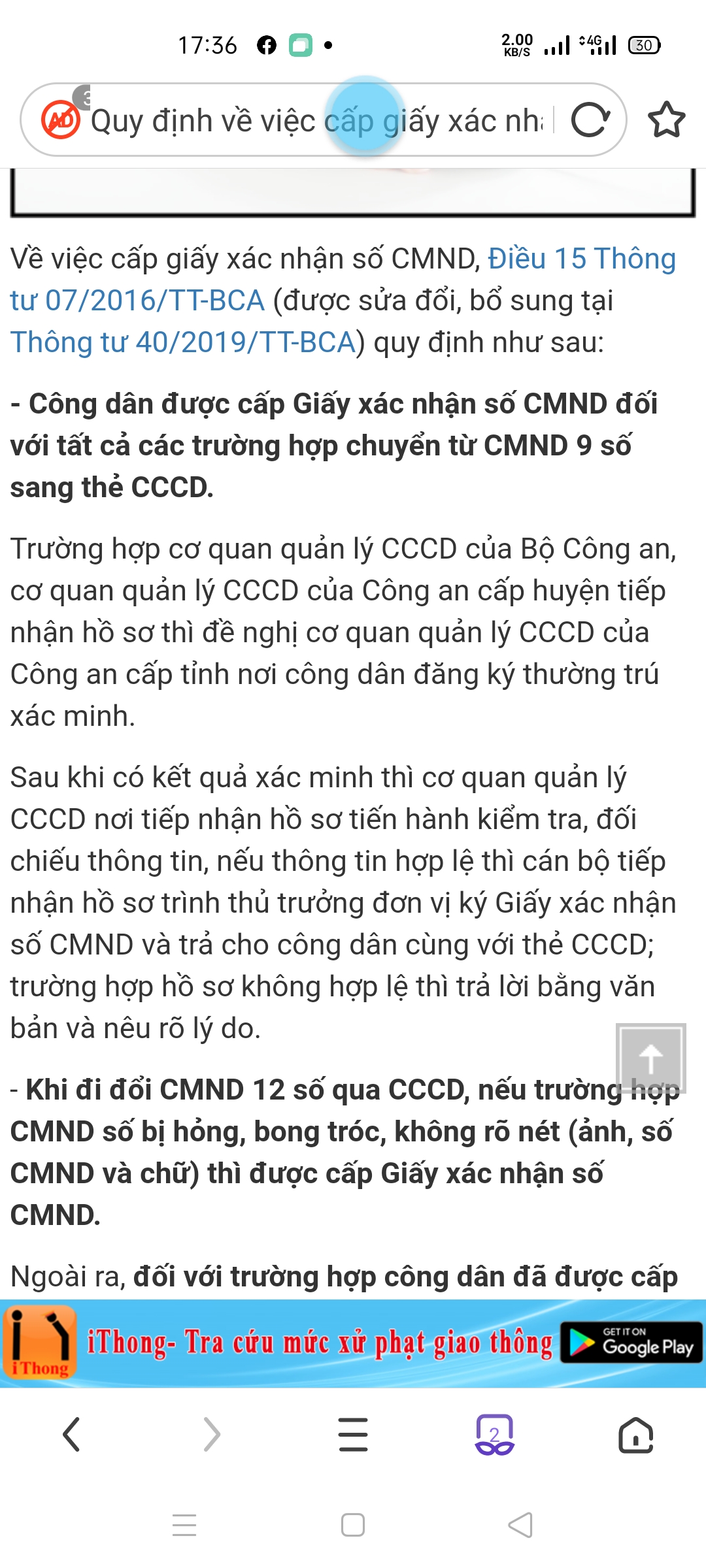Open the tab switcher showing 2 tabs
This screenshot has height=1568, width=706.
[x=494, y=1435]
